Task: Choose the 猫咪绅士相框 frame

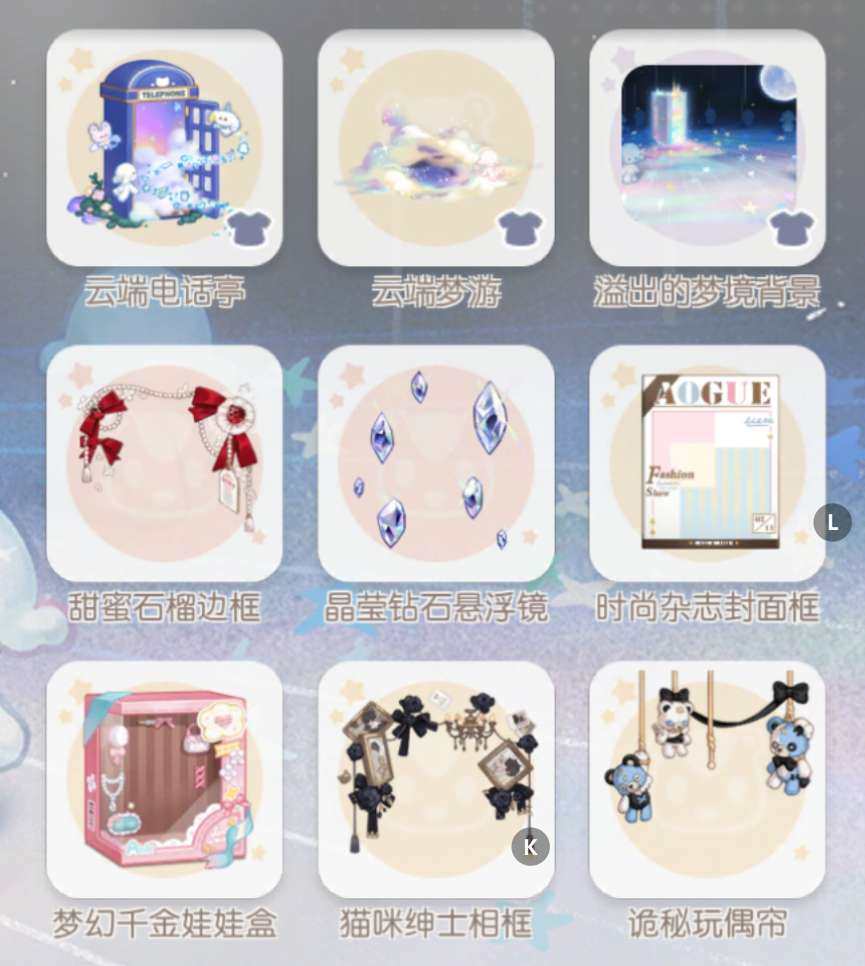Action: click(x=436, y=779)
